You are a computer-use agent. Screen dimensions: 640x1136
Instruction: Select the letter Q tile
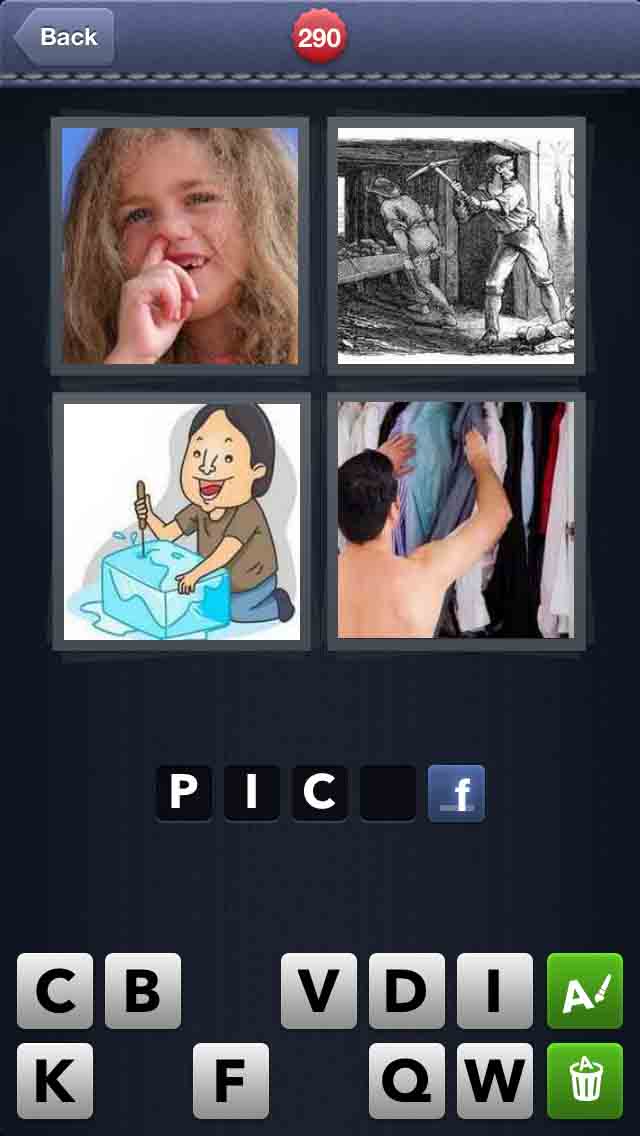(407, 1081)
